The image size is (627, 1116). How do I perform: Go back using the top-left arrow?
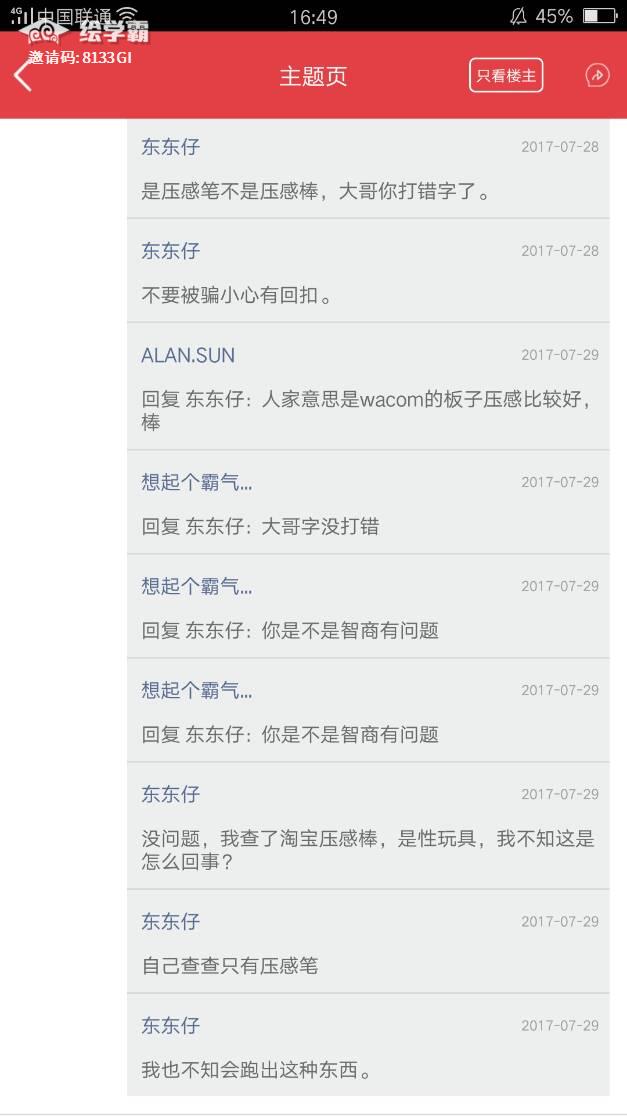pyautogui.click(x=23, y=76)
